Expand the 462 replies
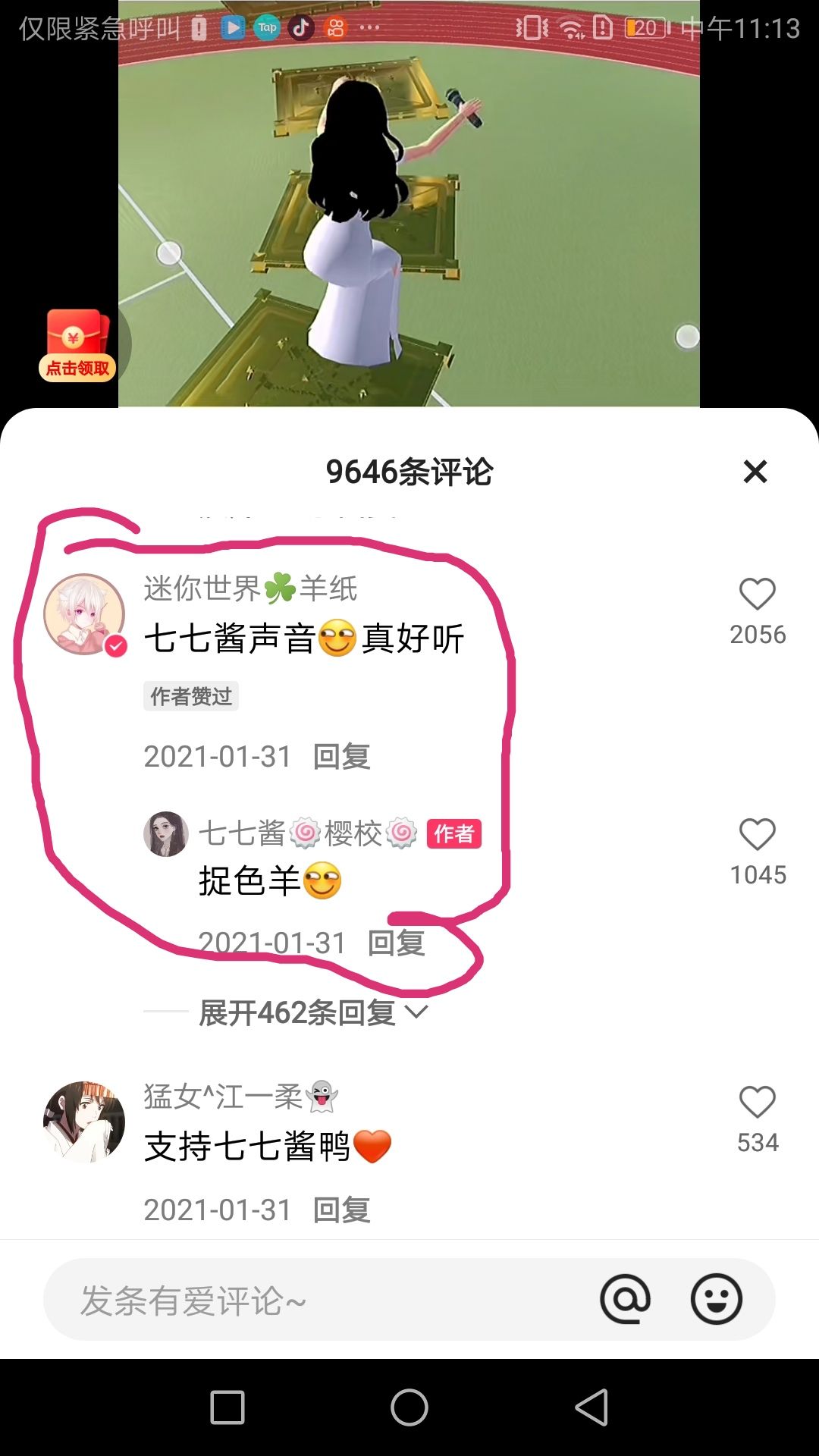Image resolution: width=819 pixels, height=1456 pixels. tap(313, 1012)
